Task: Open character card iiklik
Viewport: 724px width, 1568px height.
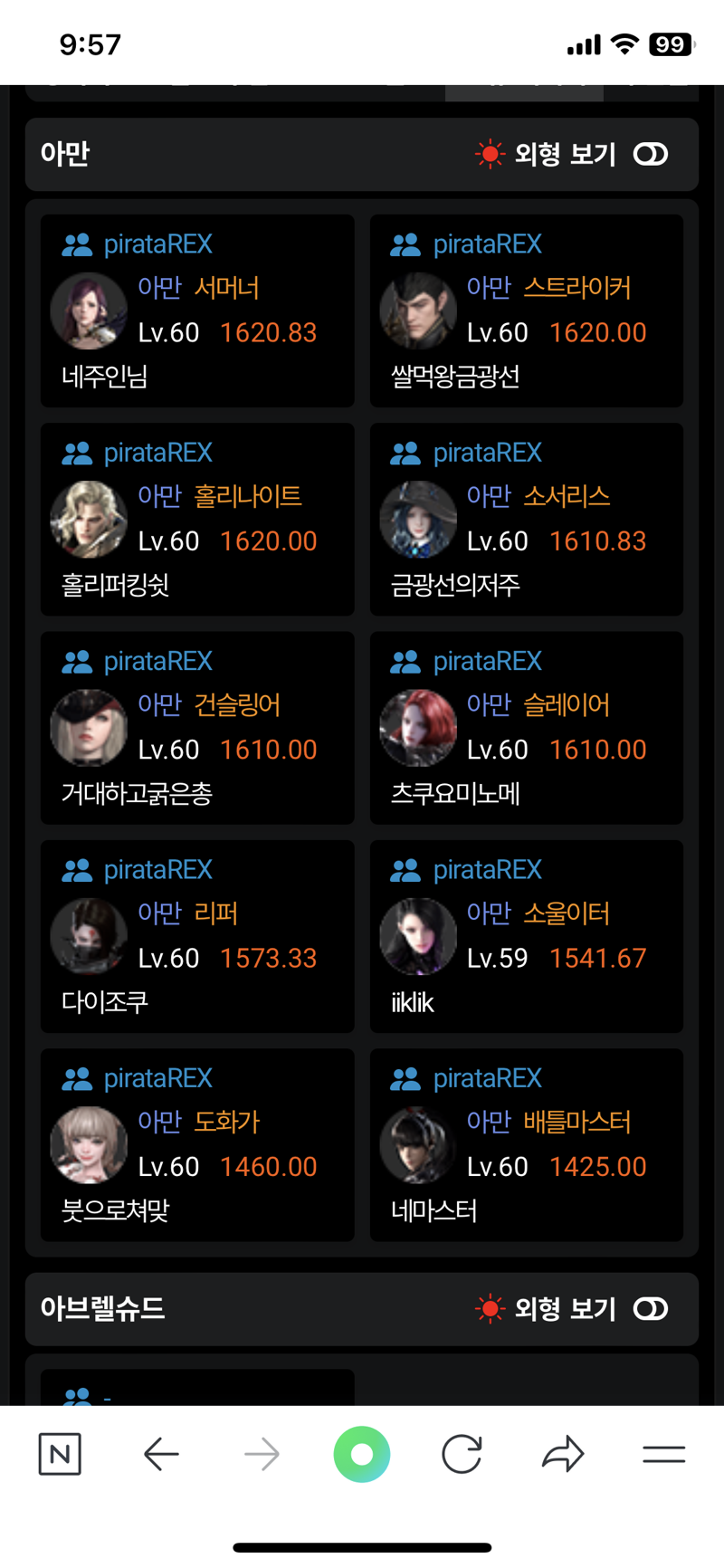Action: click(527, 936)
